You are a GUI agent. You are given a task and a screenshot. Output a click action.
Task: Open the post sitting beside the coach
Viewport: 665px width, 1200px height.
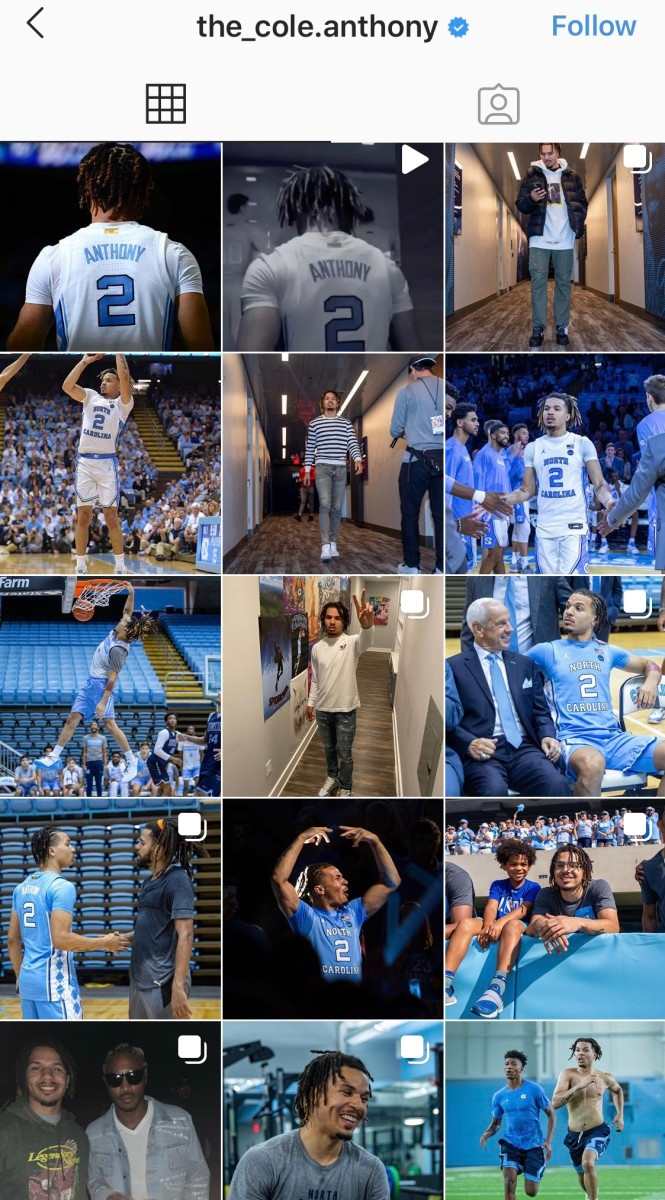555,686
